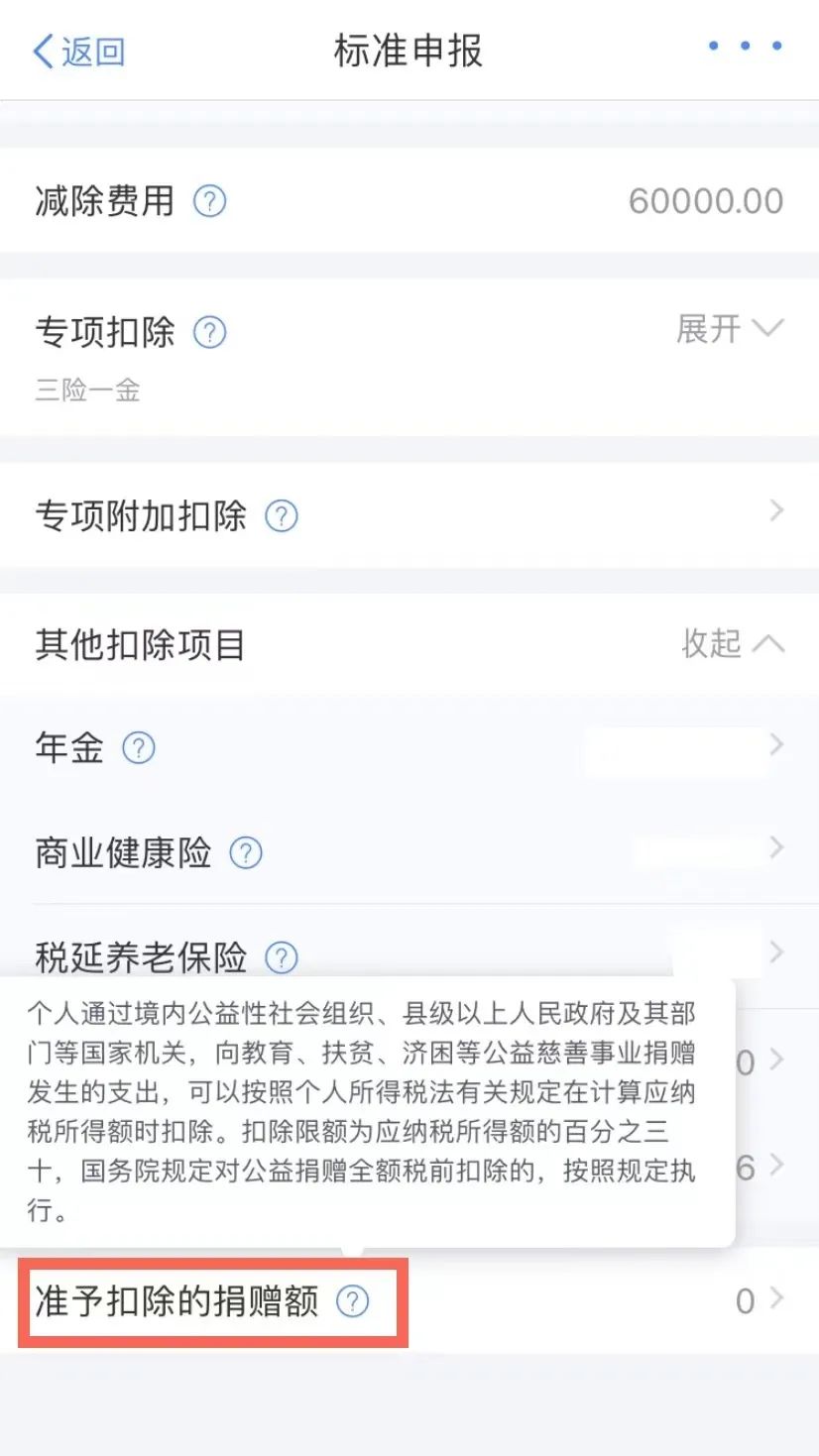Tap help icon next to 准予扣除的捐赠额
Screen dimensions: 819x1456
[x=352, y=1301]
